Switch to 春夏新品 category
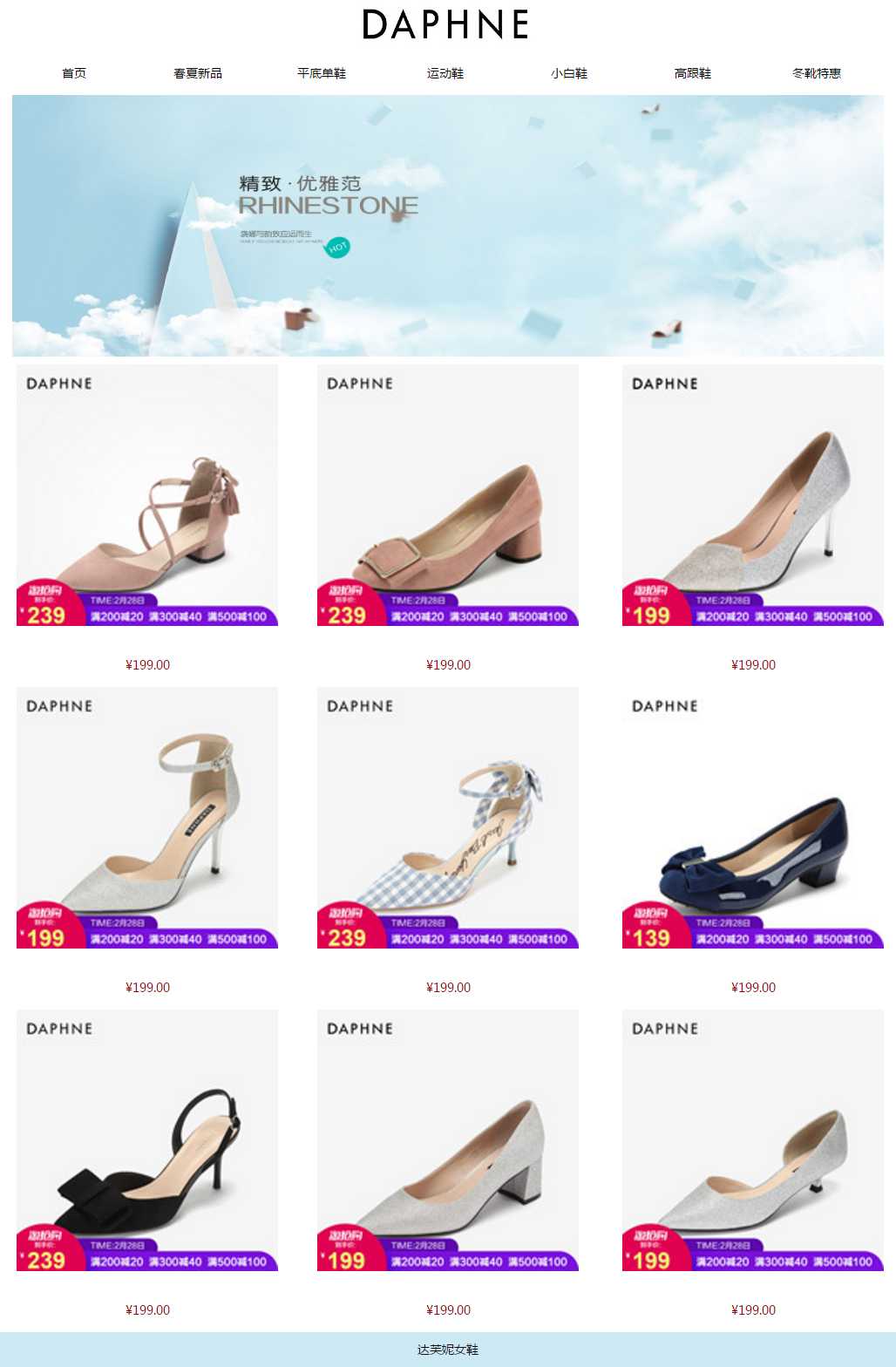 pyautogui.click(x=198, y=73)
